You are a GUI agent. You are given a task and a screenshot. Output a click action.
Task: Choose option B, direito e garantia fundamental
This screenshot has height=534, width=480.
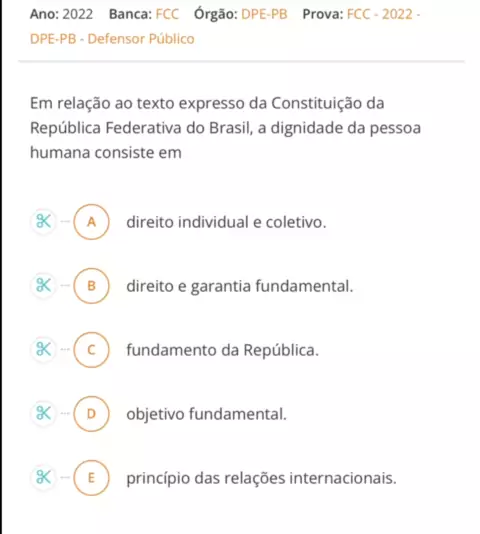(x=91, y=286)
